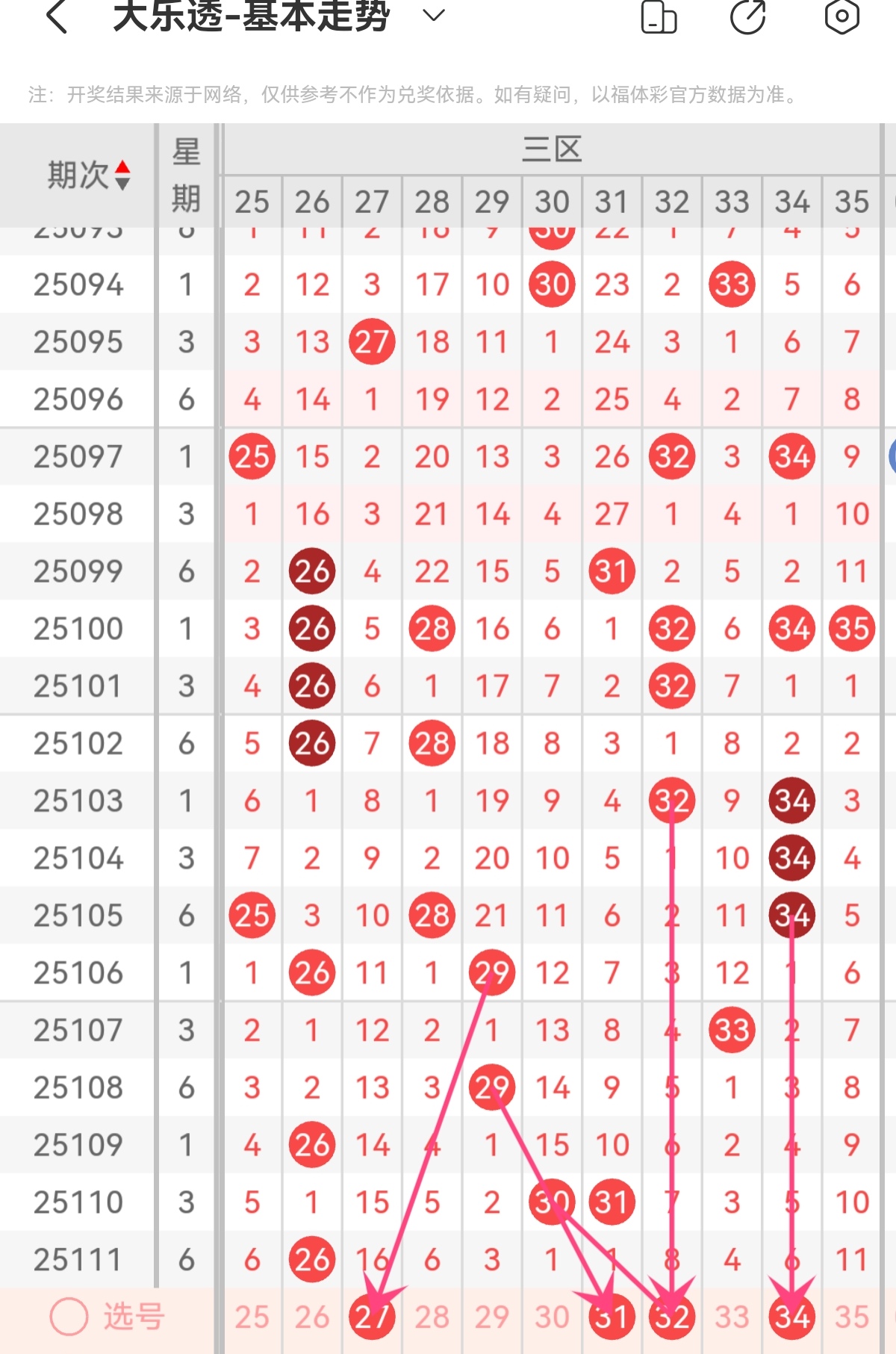Pick number 26 in the selection row
This screenshot has width=896, height=1354.
(x=312, y=1317)
